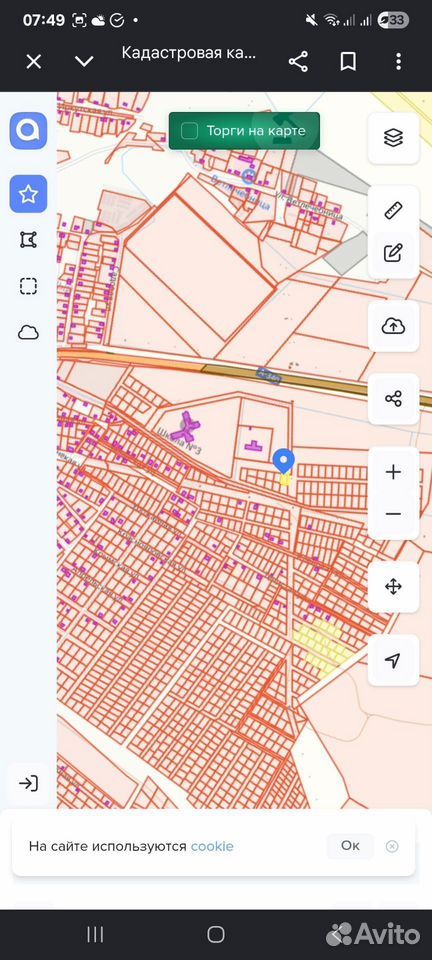Share the page from the top bar
432x960 pixels.
coord(298,61)
